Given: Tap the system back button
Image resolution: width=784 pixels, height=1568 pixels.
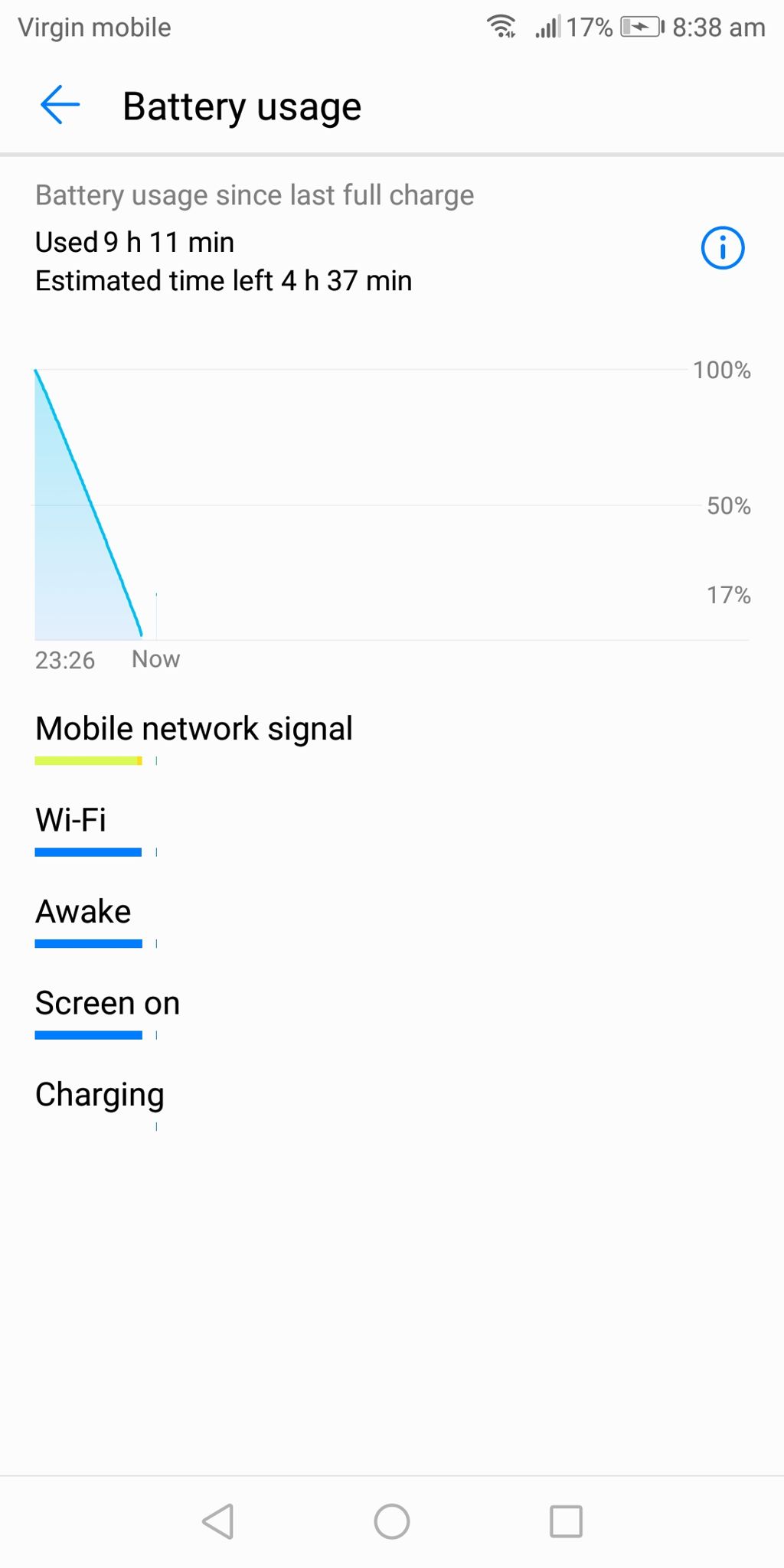Looking at the screenshot, I should [218, 1521].
